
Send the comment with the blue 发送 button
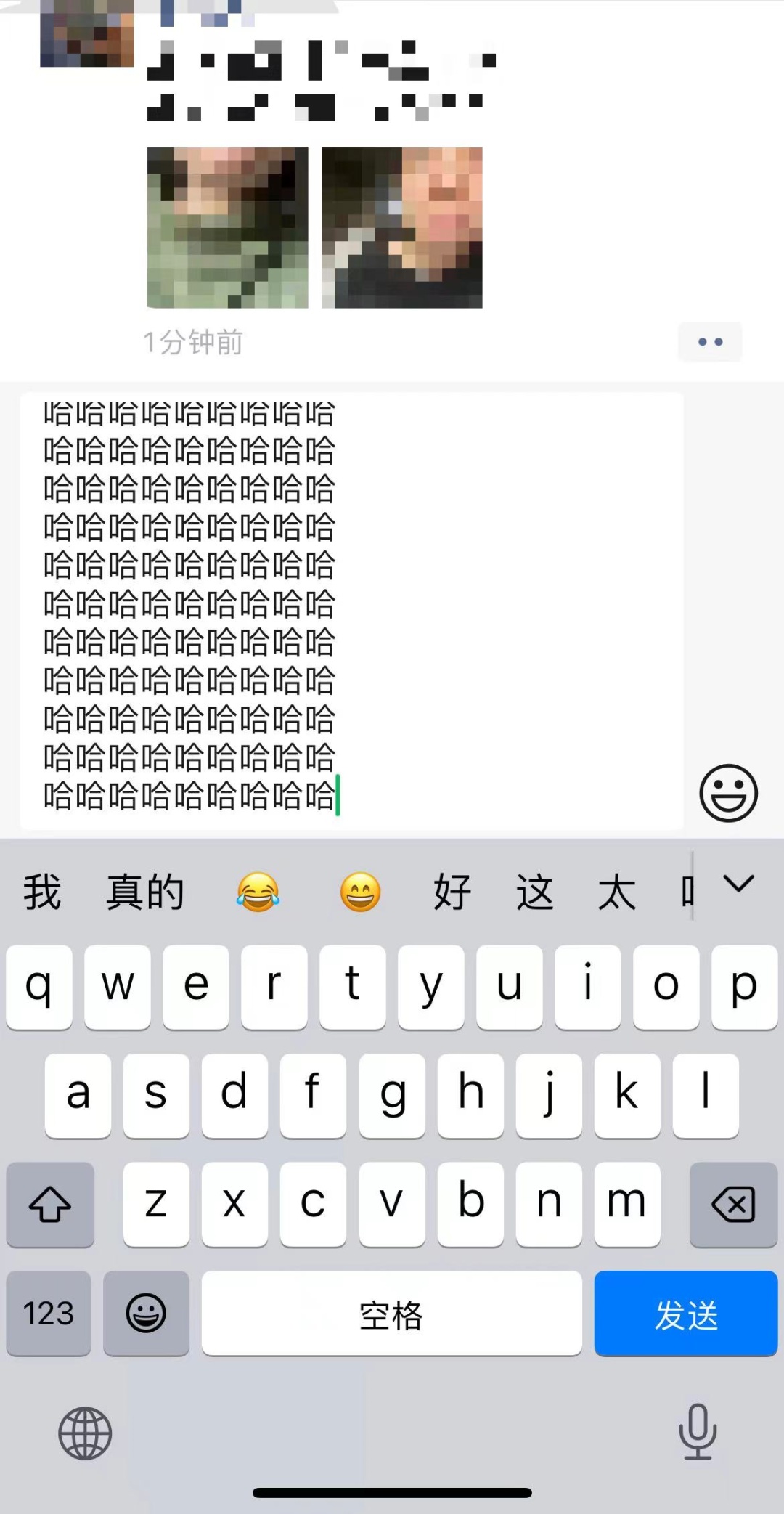pos(685,1314)
